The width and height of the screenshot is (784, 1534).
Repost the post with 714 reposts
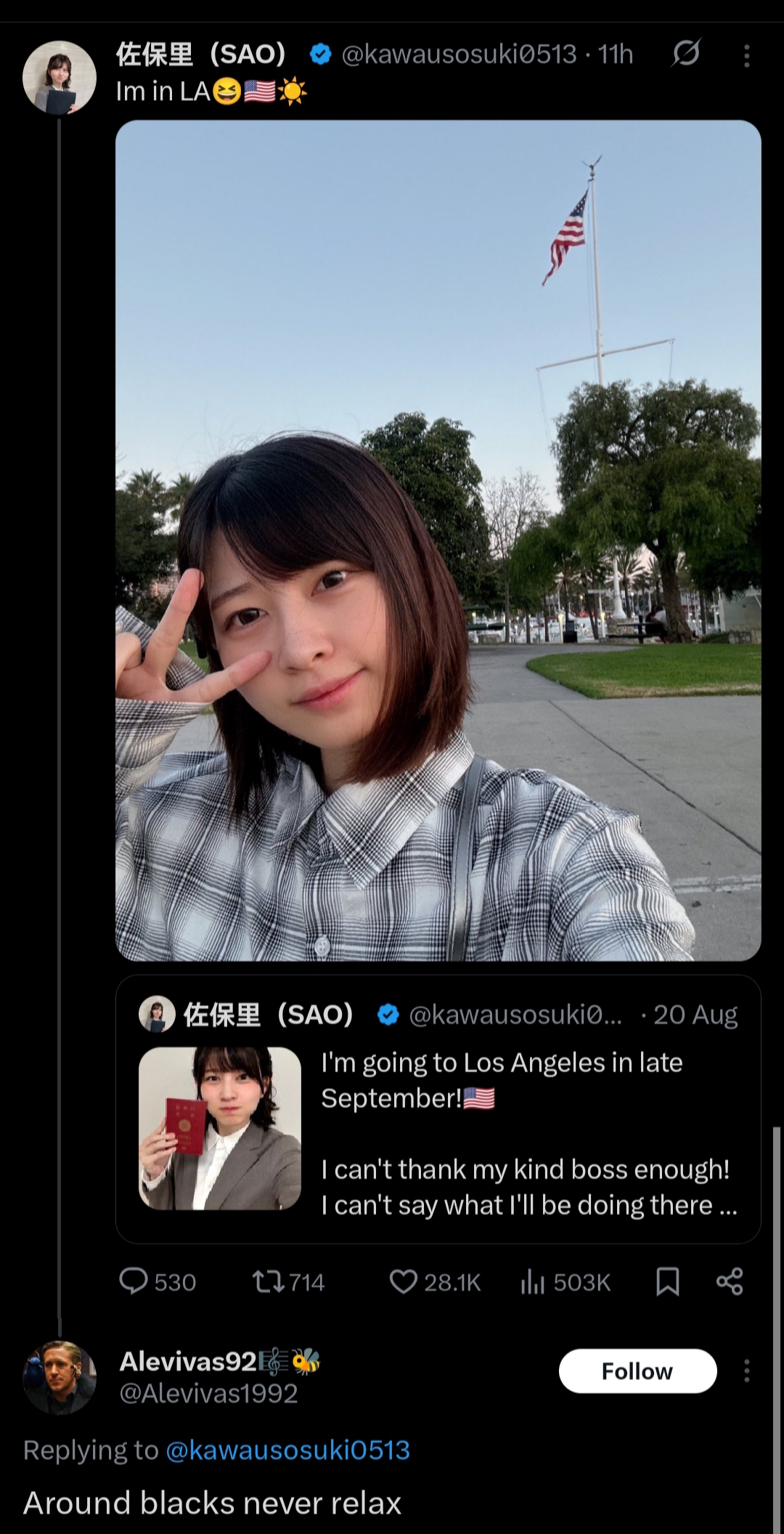coord(288,1282)
